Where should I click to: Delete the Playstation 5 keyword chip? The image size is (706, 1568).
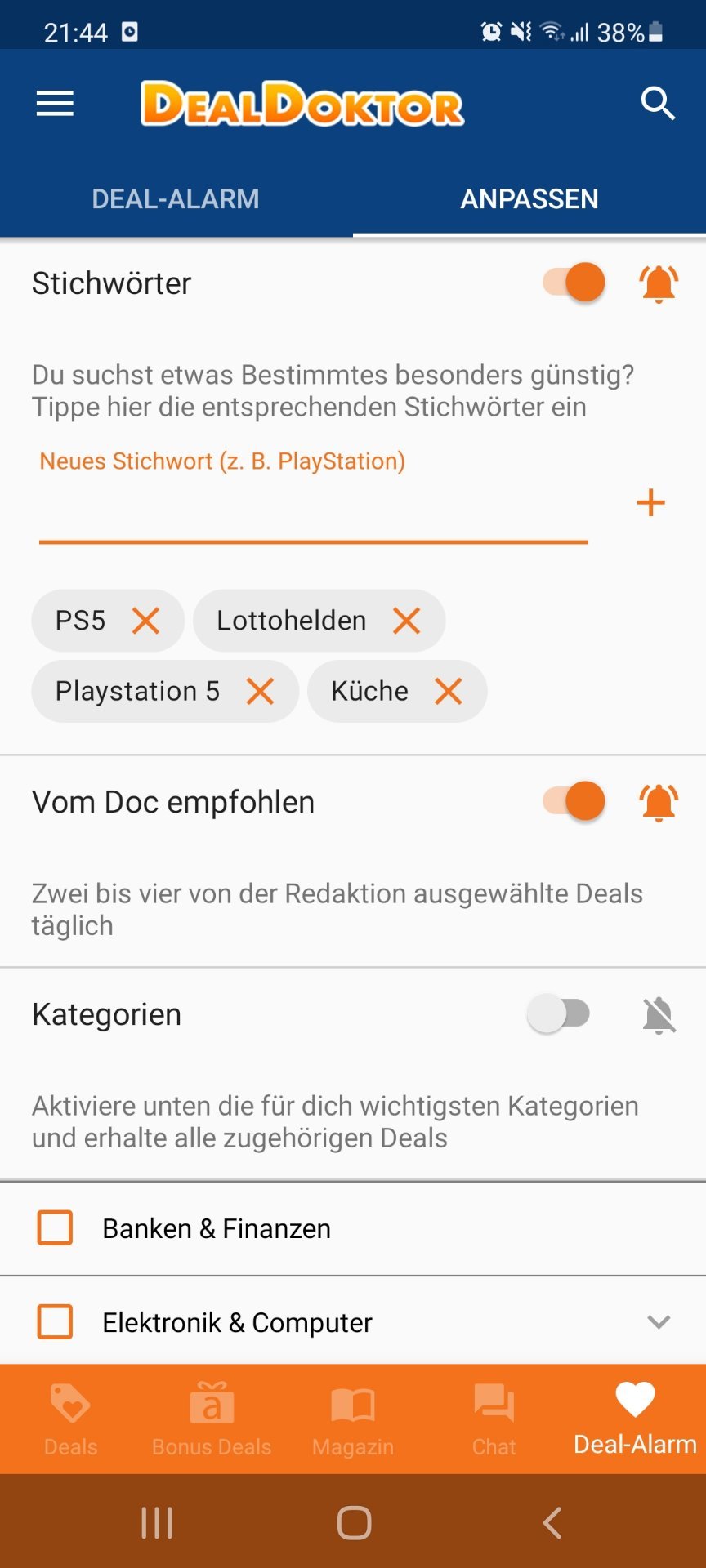click(x=260, y=691)
